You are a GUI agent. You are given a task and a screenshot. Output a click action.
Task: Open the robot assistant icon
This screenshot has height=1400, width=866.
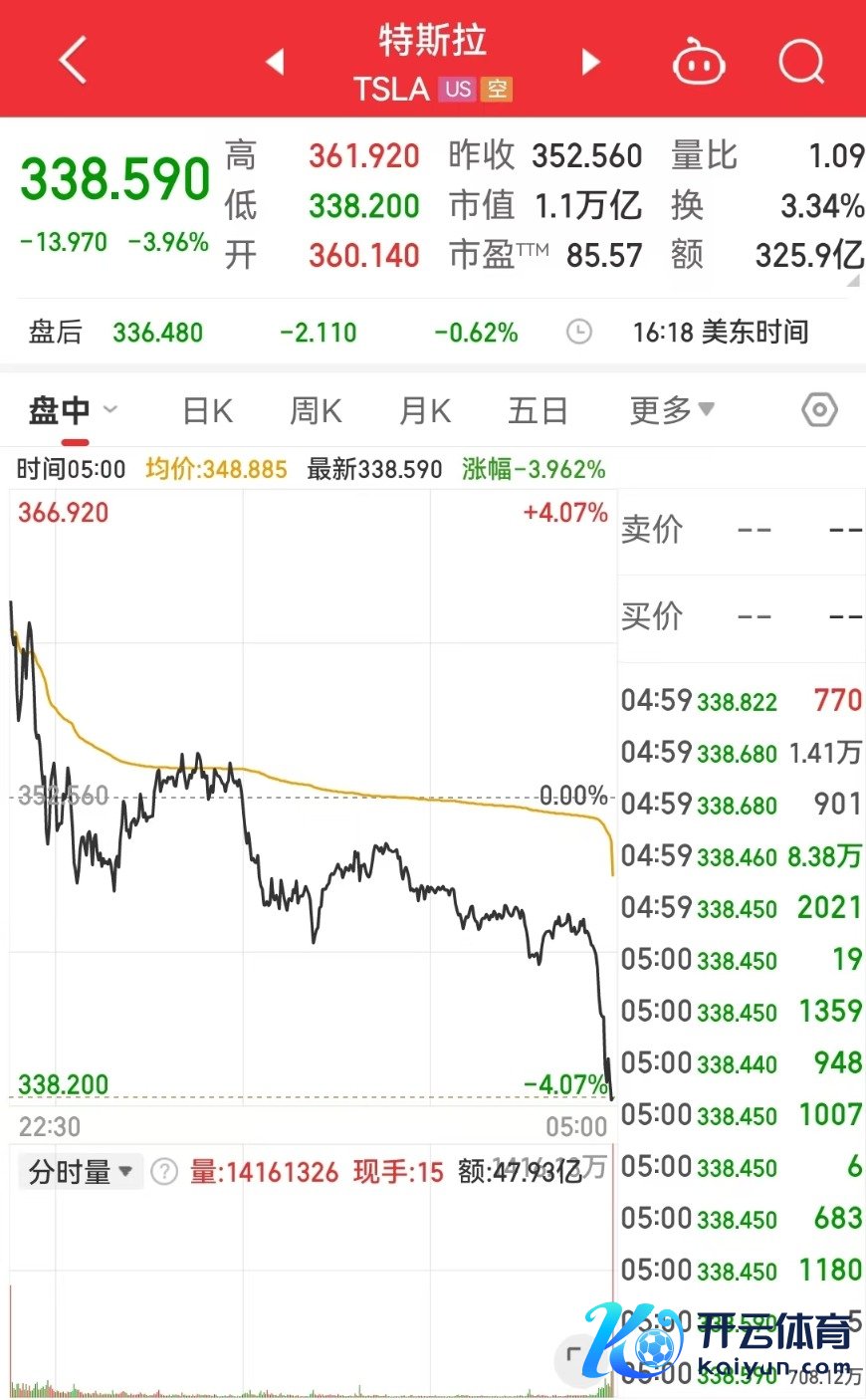coord(699,62)
